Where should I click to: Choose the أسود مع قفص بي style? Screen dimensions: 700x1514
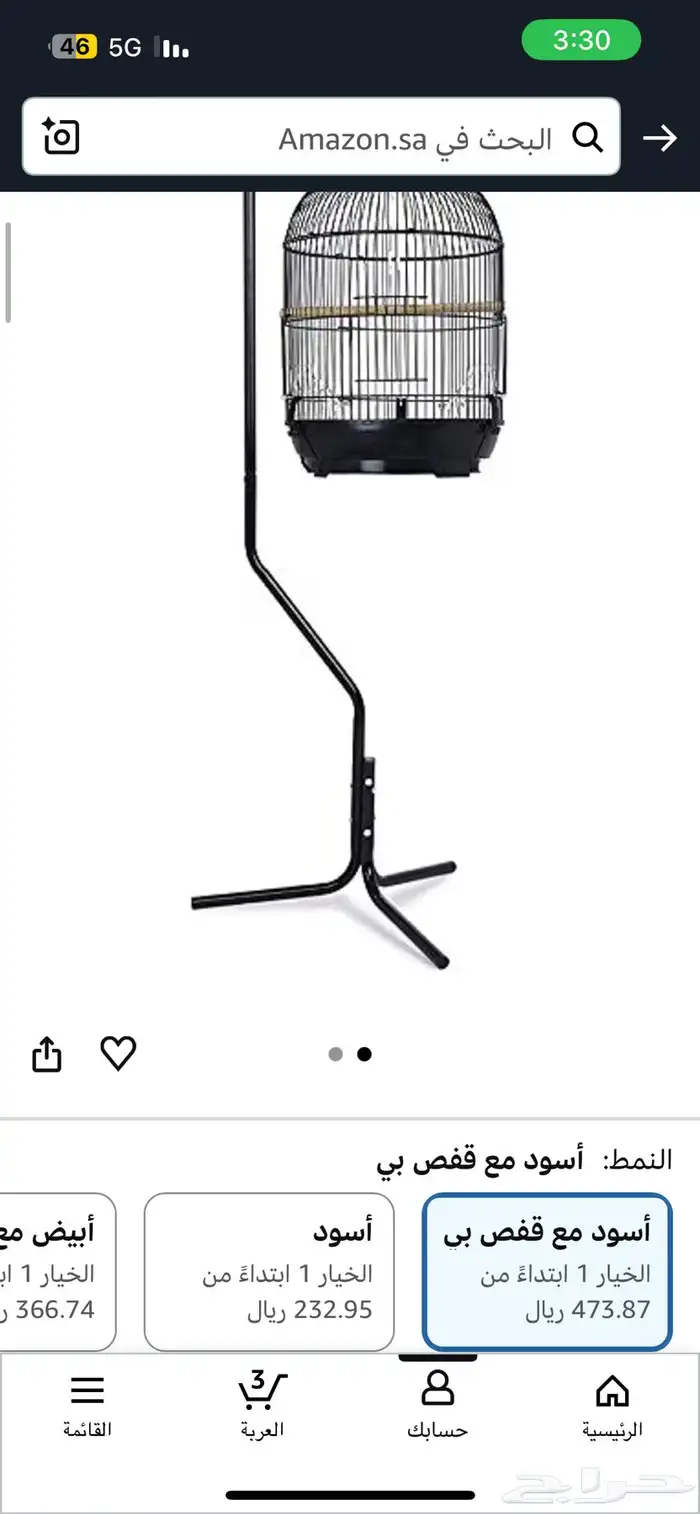click(547, 1271)
